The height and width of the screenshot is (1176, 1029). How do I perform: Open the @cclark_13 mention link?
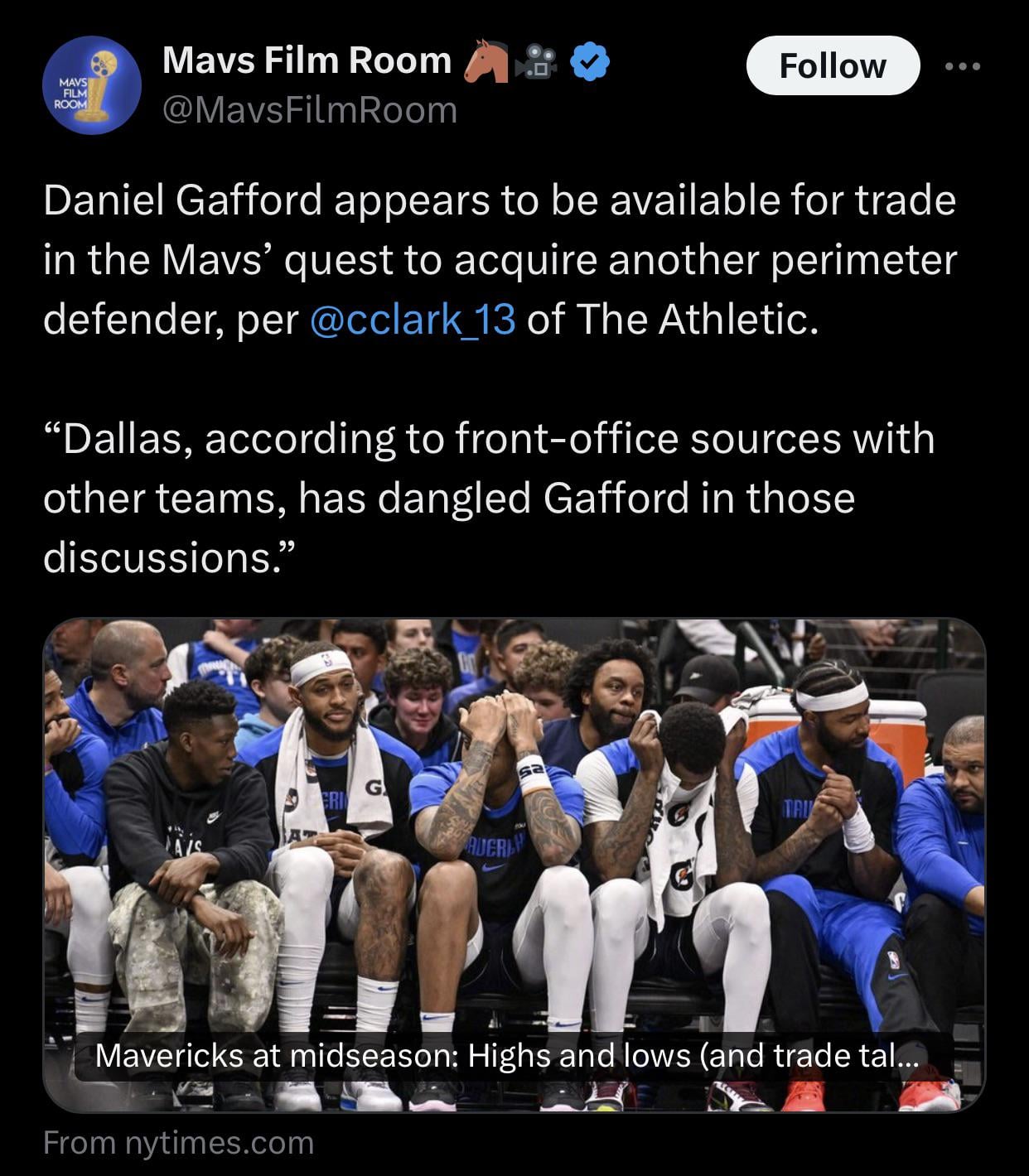(412, 320)
